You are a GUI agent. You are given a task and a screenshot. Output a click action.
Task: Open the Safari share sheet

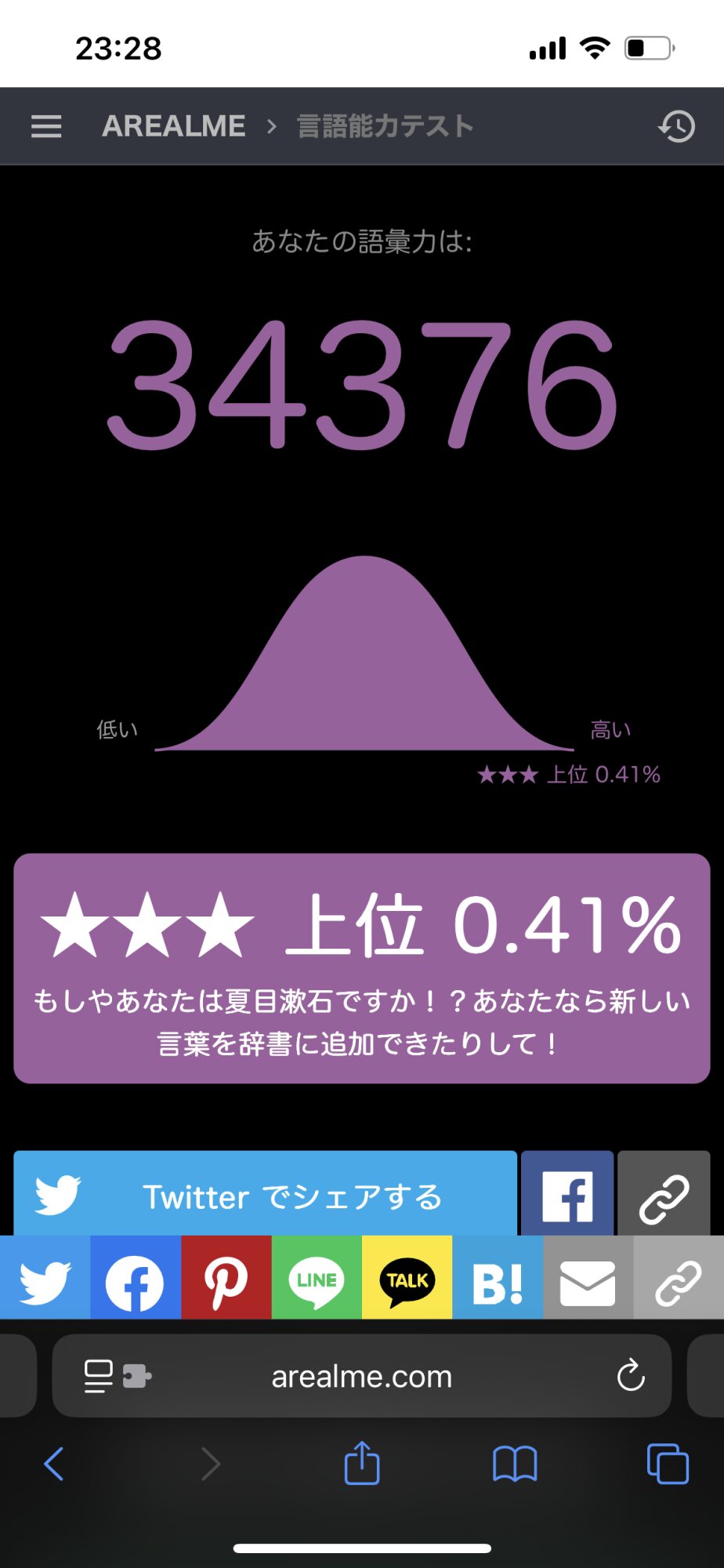(x=362, y=1463)
